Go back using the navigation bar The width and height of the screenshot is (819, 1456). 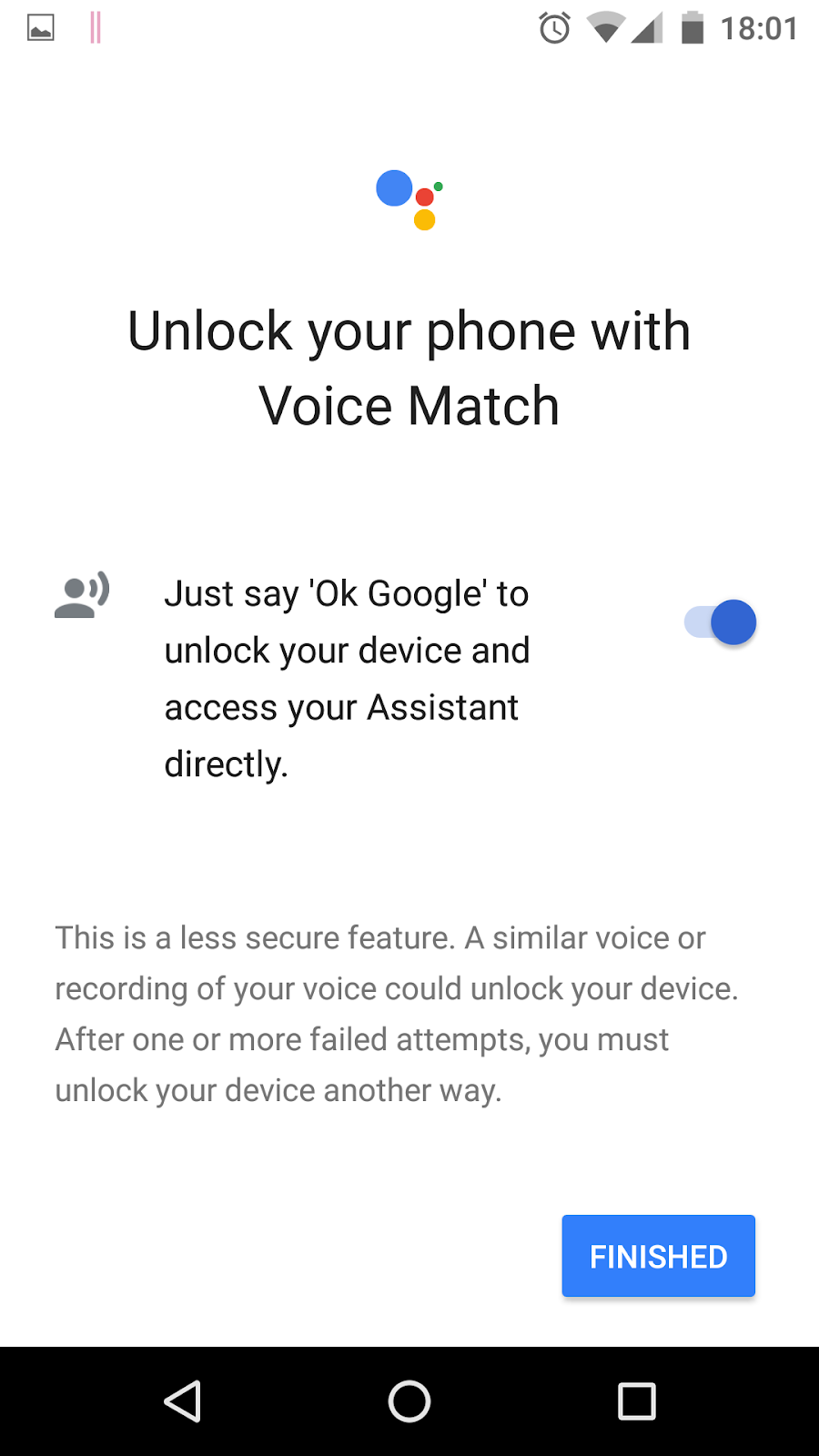tap(182, 1401)
